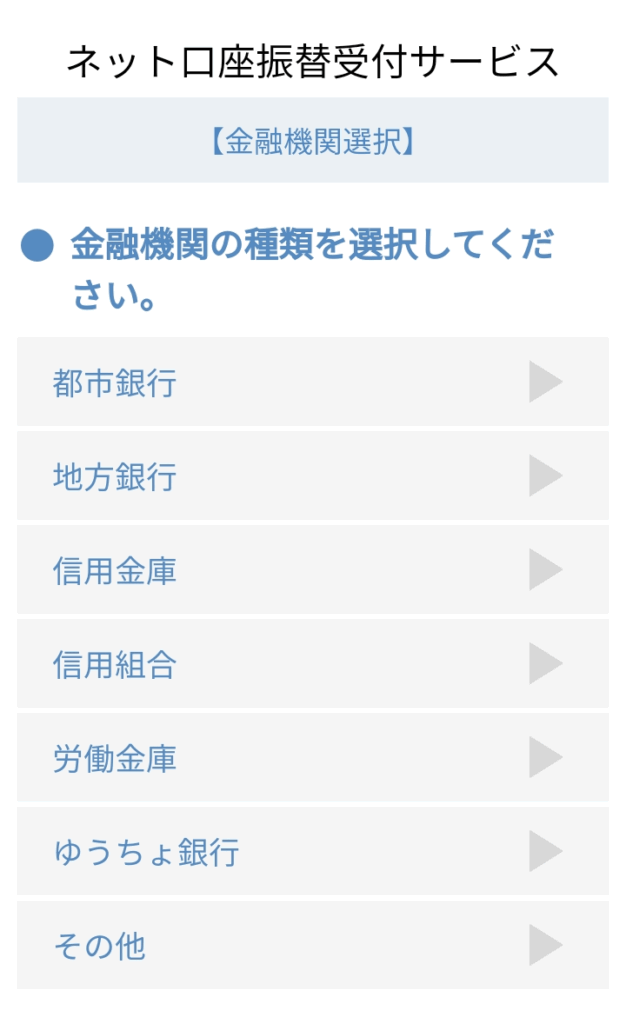Select ゆうちょ銀行
The width and height of the screenshot is (626, 1024).
click(312, 852)
